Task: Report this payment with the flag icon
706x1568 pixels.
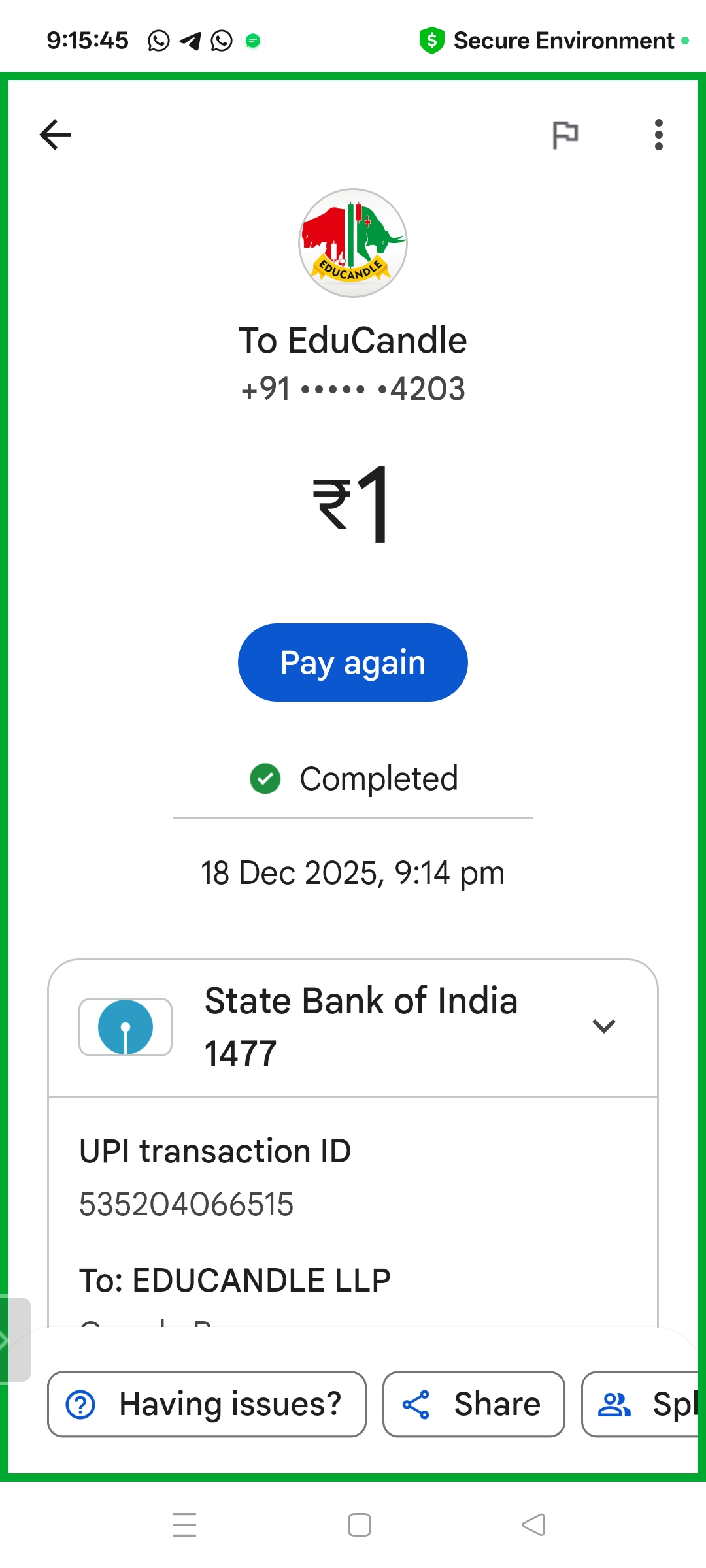Action: 565,135
